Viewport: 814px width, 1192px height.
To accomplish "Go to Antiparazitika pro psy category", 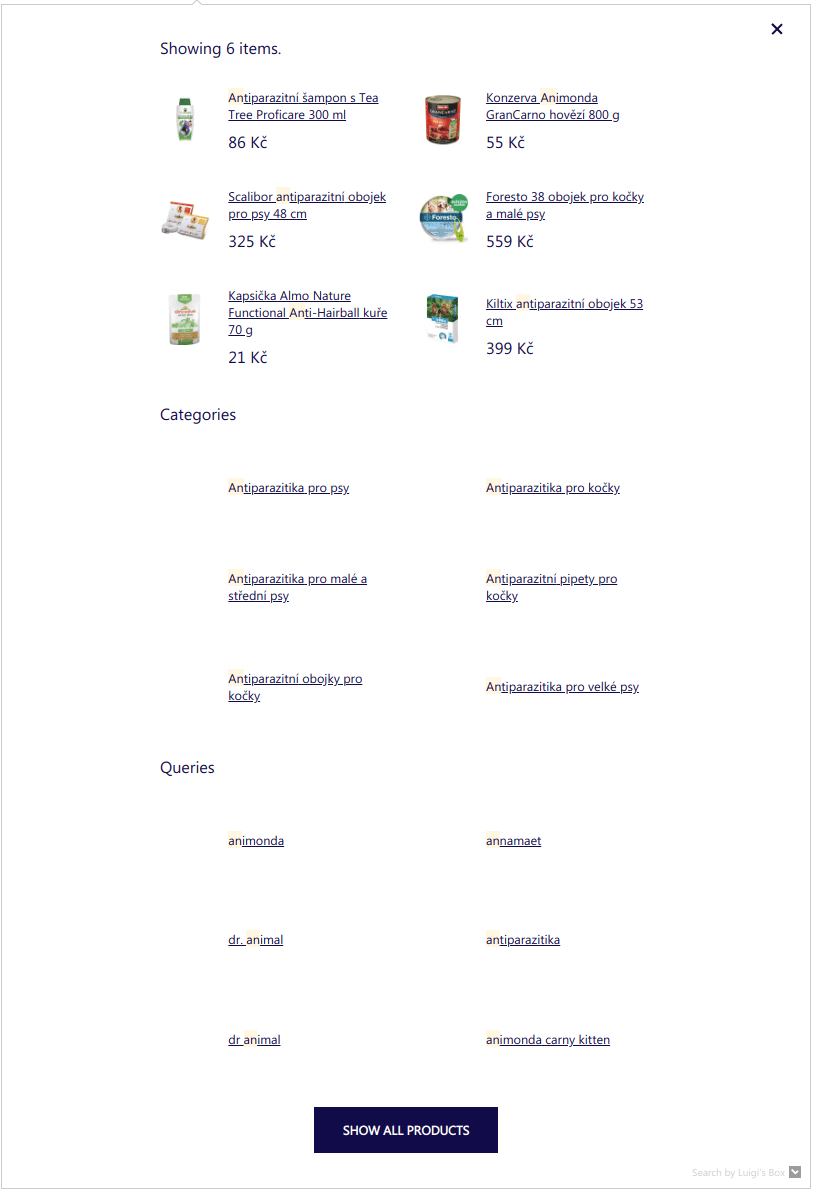I will tap(288, 488).
